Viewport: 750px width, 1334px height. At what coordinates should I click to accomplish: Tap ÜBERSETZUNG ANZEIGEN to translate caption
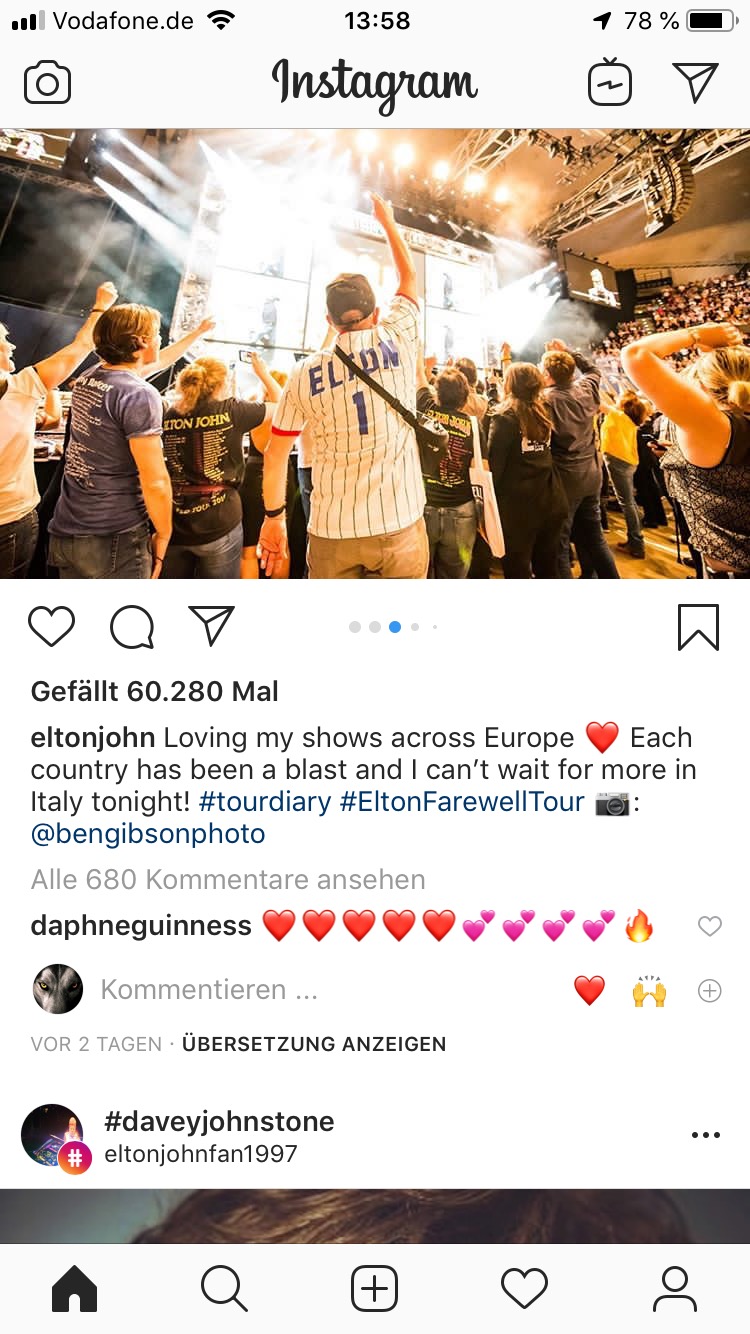pyautogui.click(x=314, y=1044)
